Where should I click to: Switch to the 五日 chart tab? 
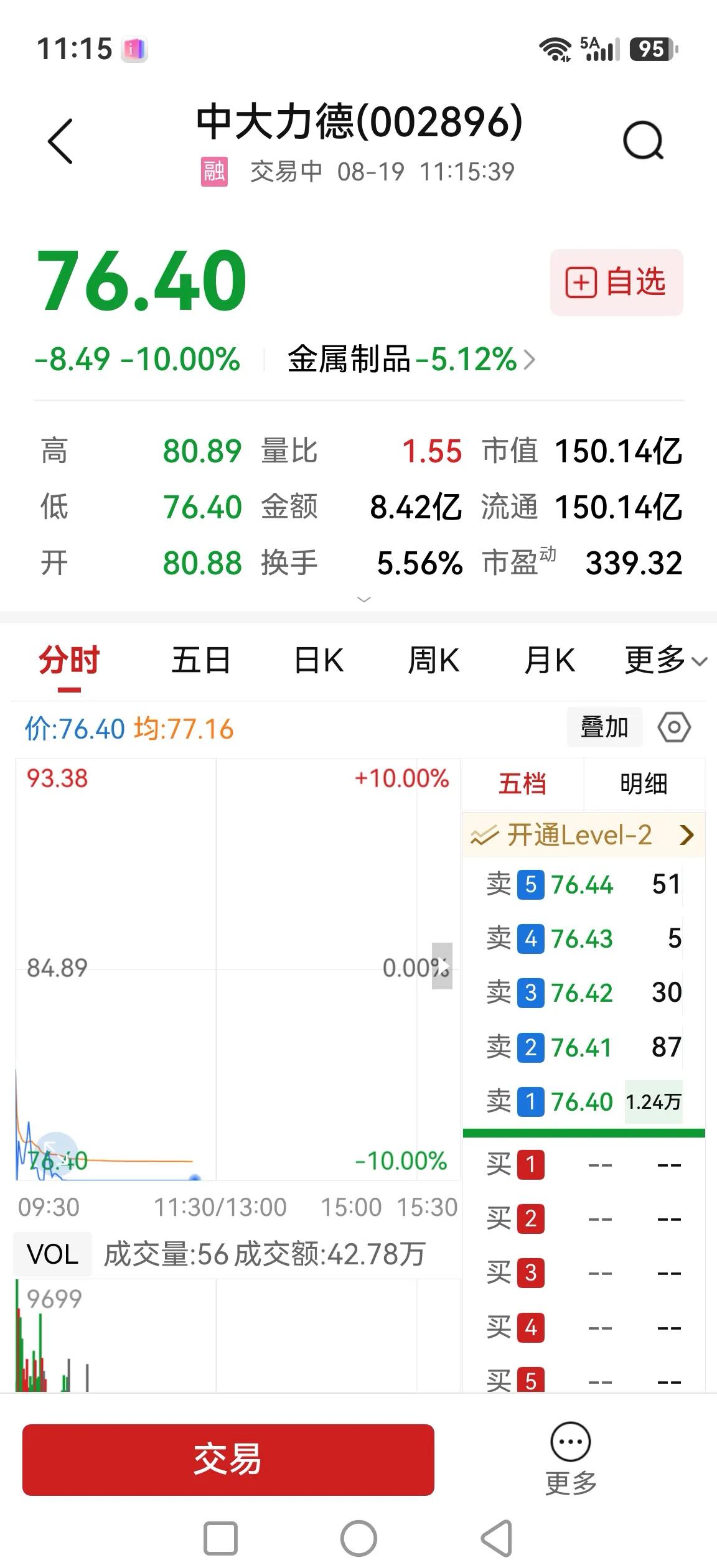click(x=200, y=660)
